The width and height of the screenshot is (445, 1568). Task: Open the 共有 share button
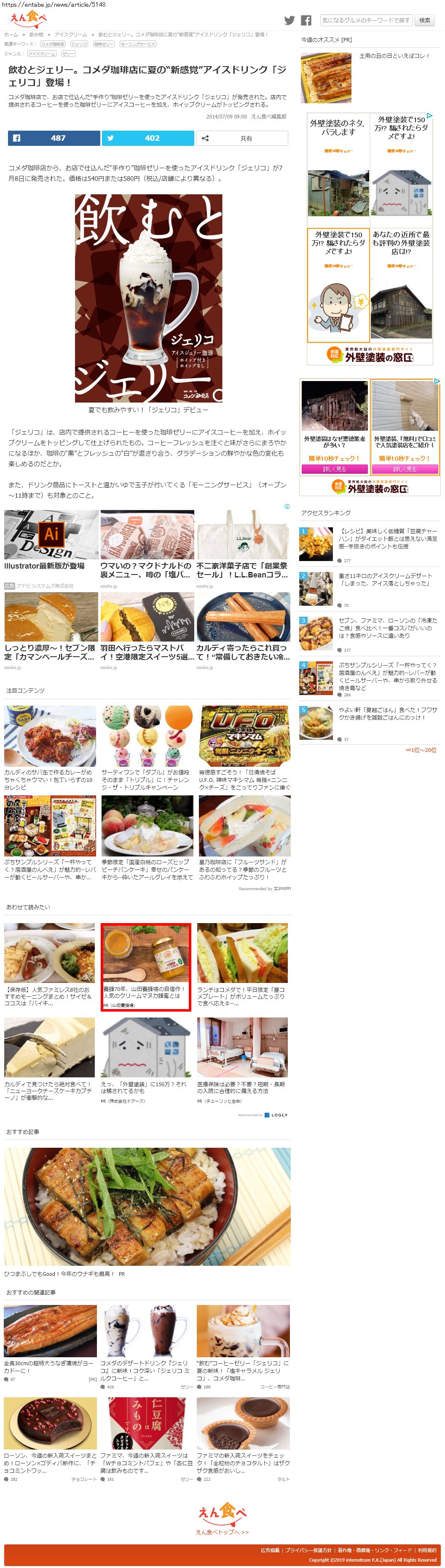(x=242, y=138)
